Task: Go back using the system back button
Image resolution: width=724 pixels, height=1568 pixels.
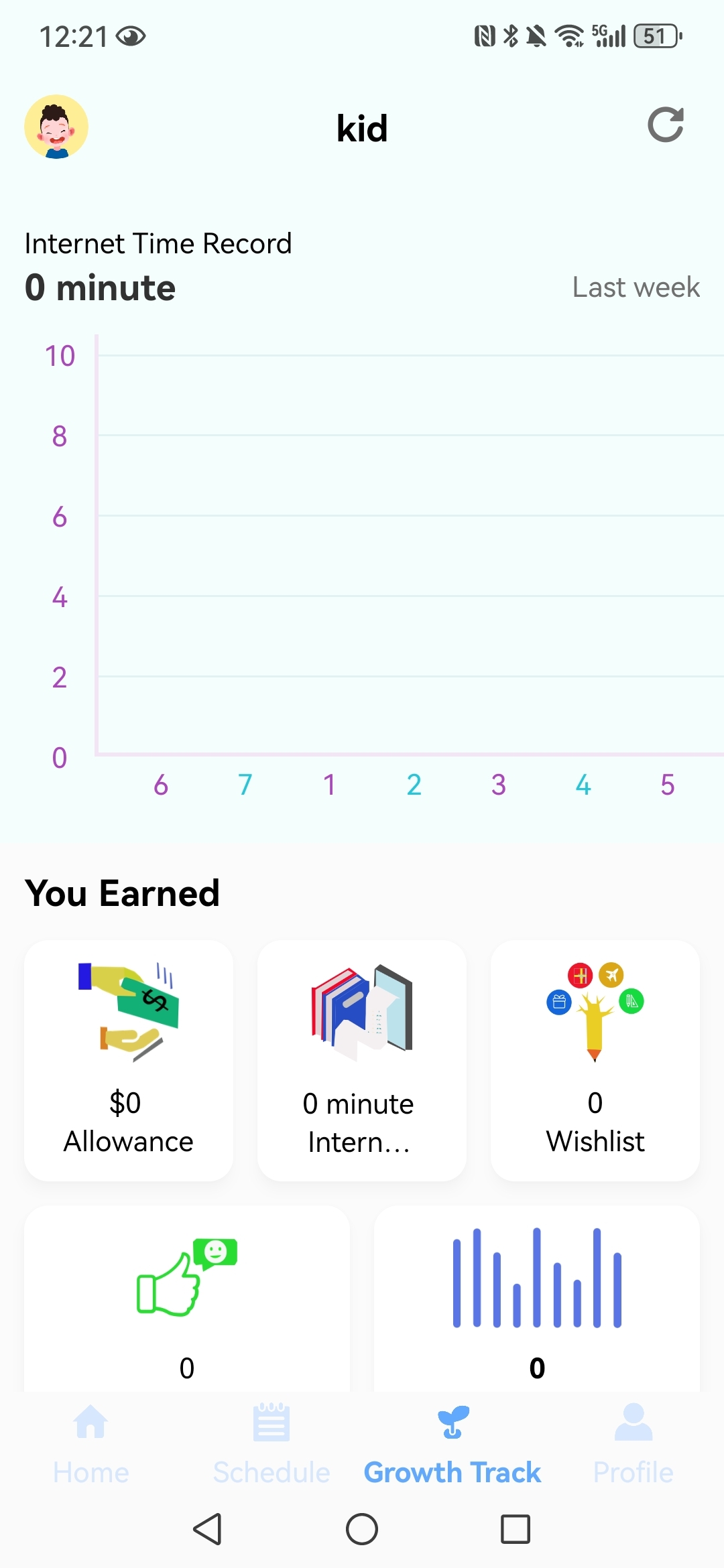Action: [x=208, y=1529]
